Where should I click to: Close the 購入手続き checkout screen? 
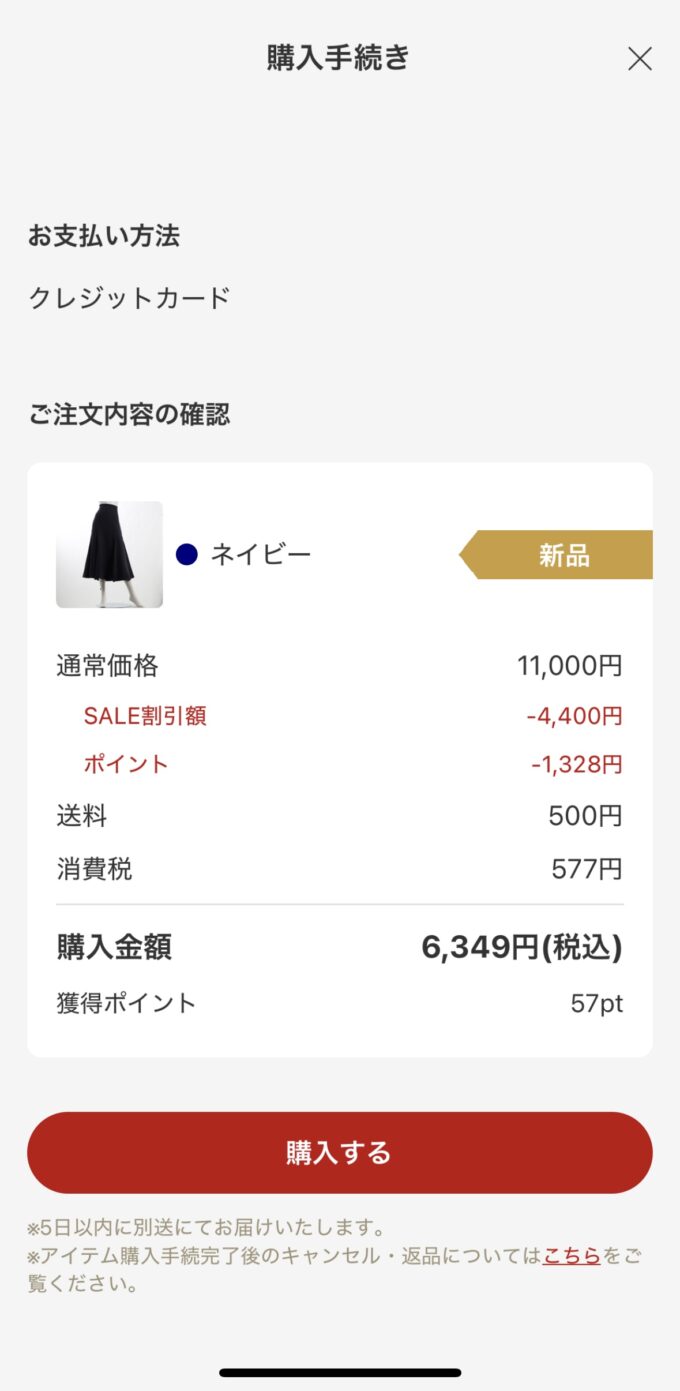(639, 59)
